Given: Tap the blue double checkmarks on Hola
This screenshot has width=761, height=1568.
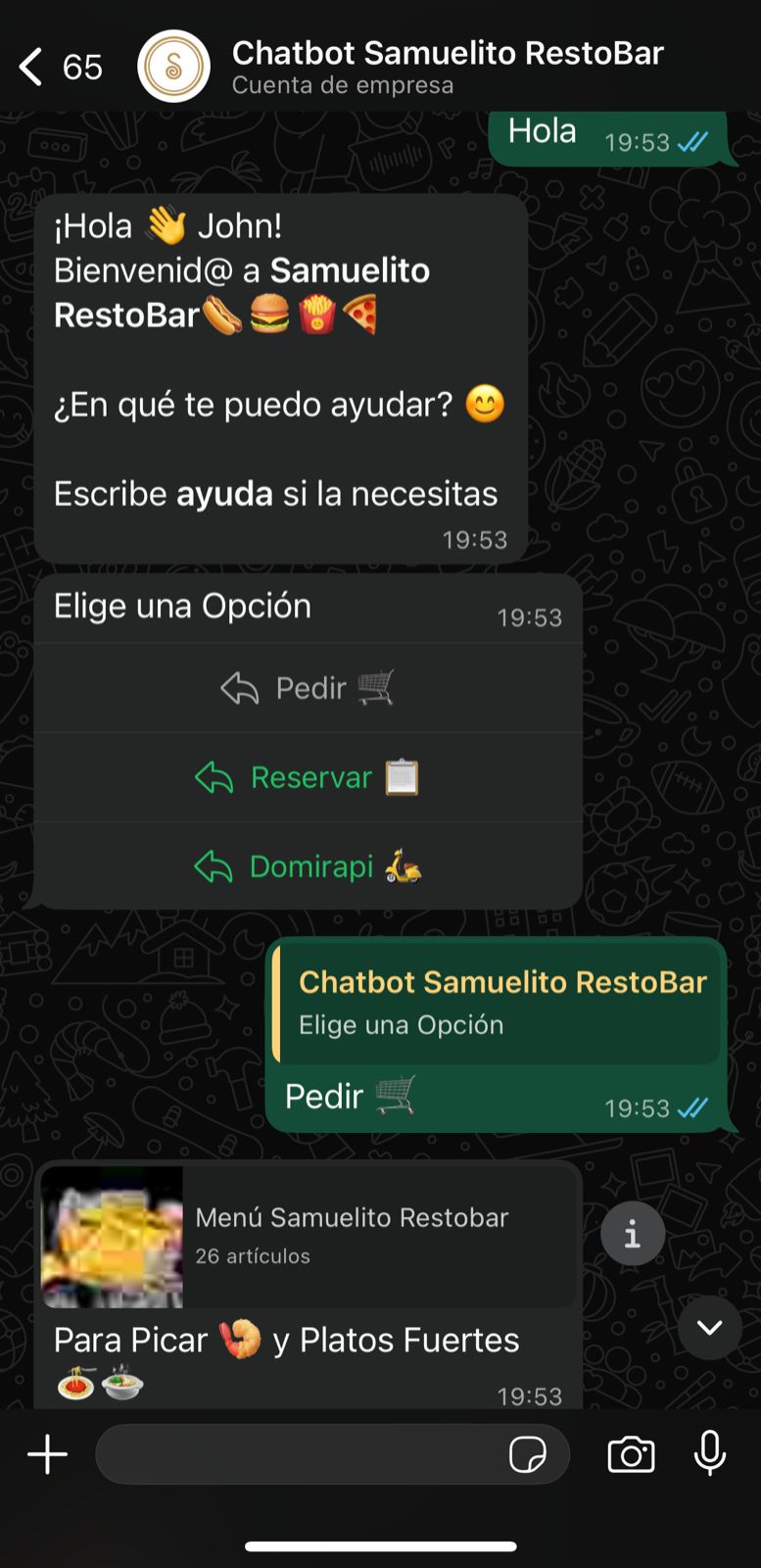Looking at the screenshot, I should [x=693, y=140].
